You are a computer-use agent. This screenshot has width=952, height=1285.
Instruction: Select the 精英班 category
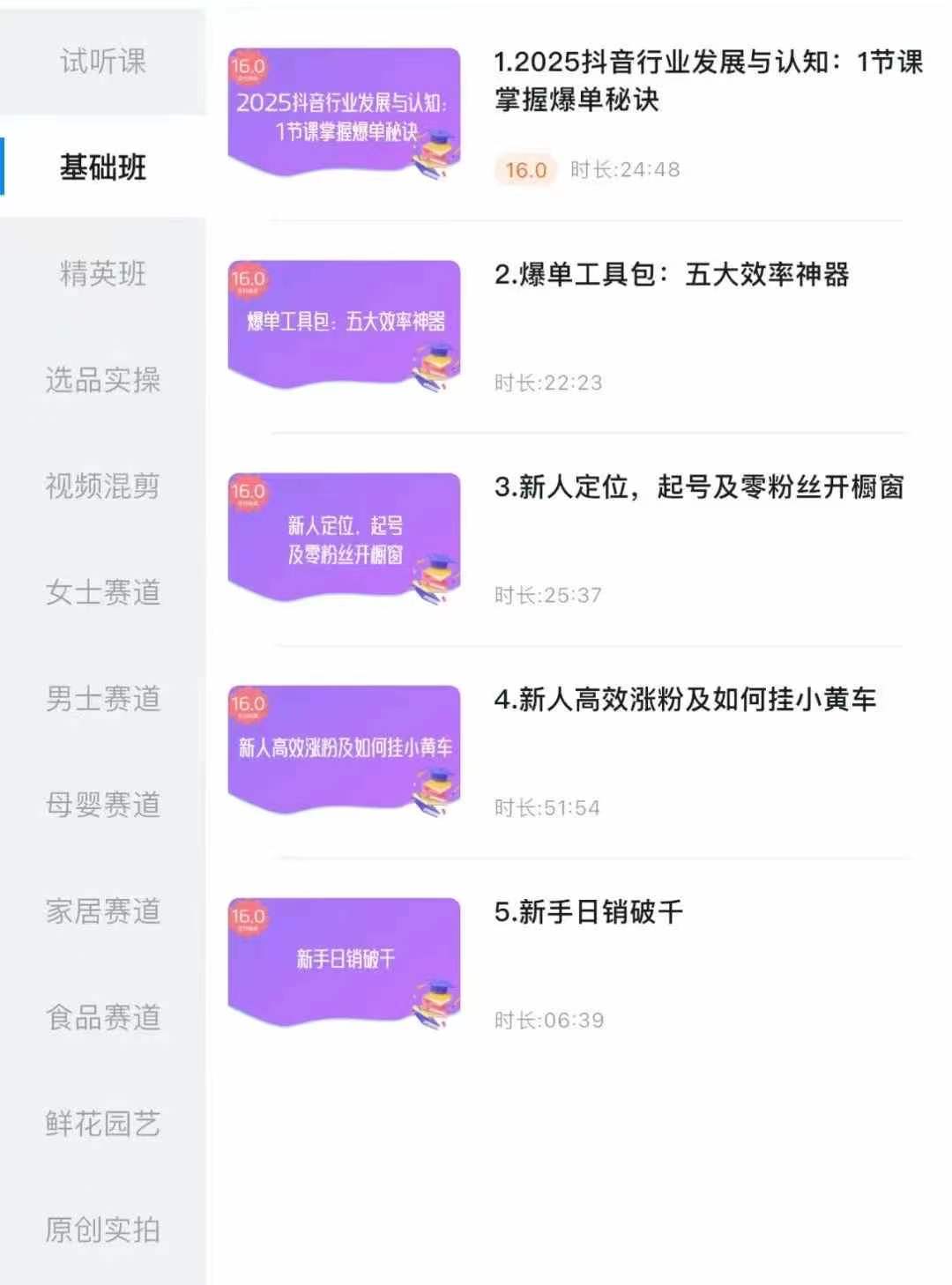coord(102,273)
